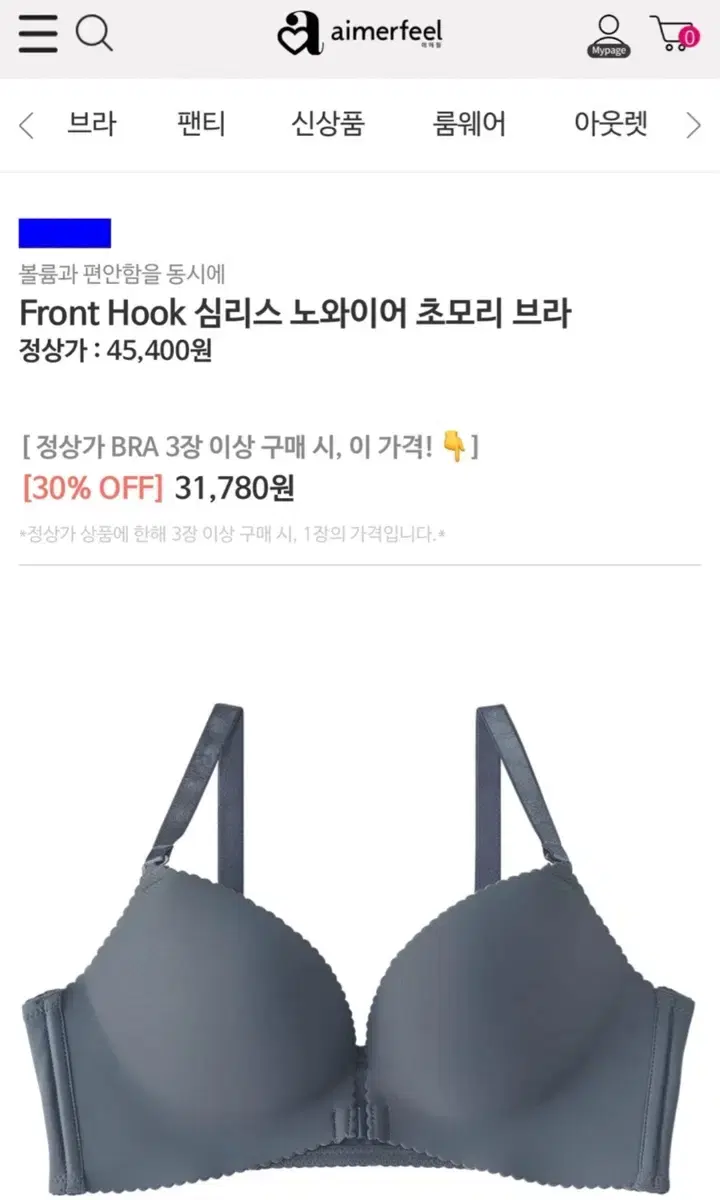This screenshot has width=720, height=1200.
Task: Select the 정상가 45,400원 price text
Action: 118,354
